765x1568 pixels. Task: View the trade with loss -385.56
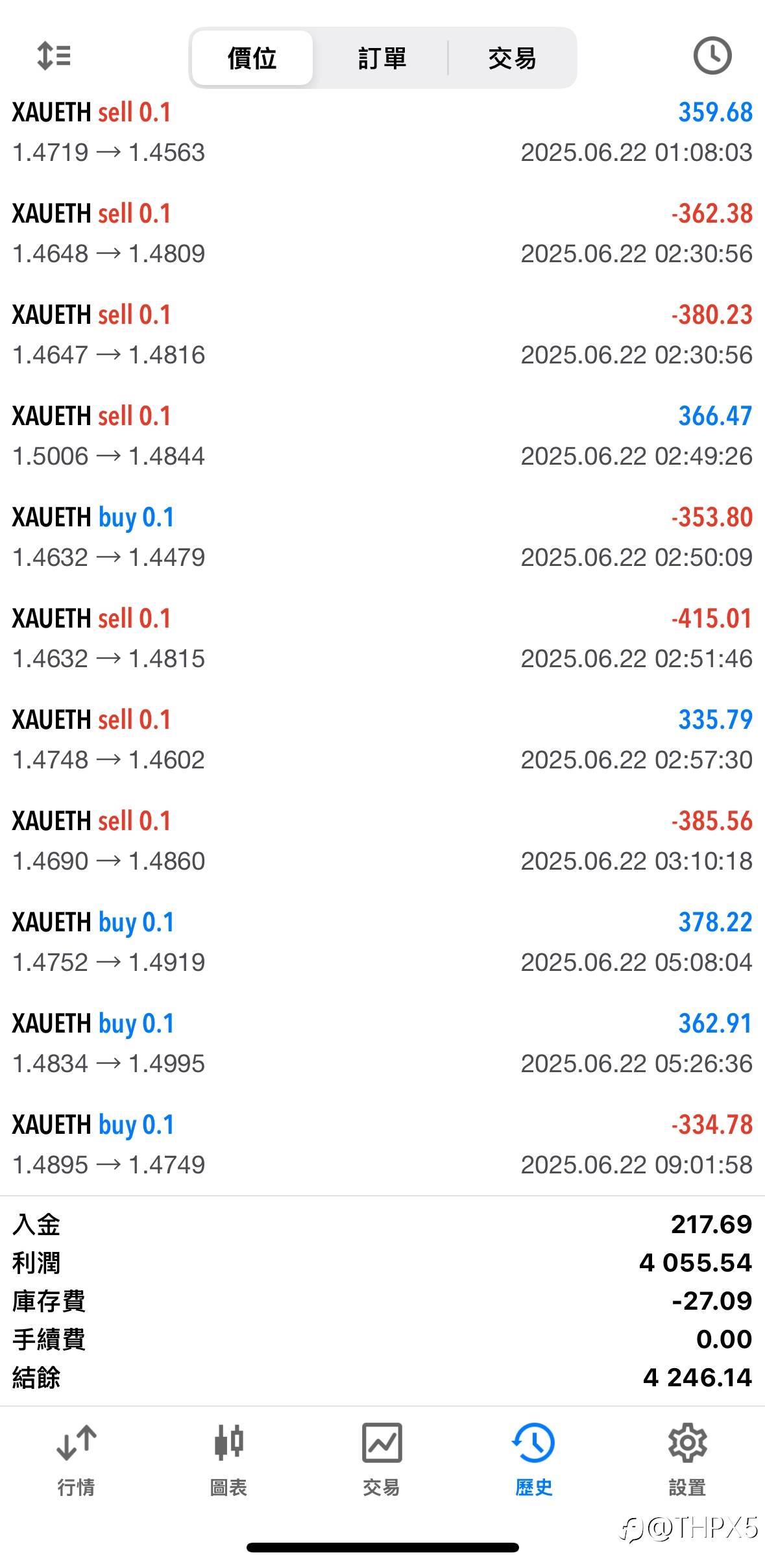(382, 841)
